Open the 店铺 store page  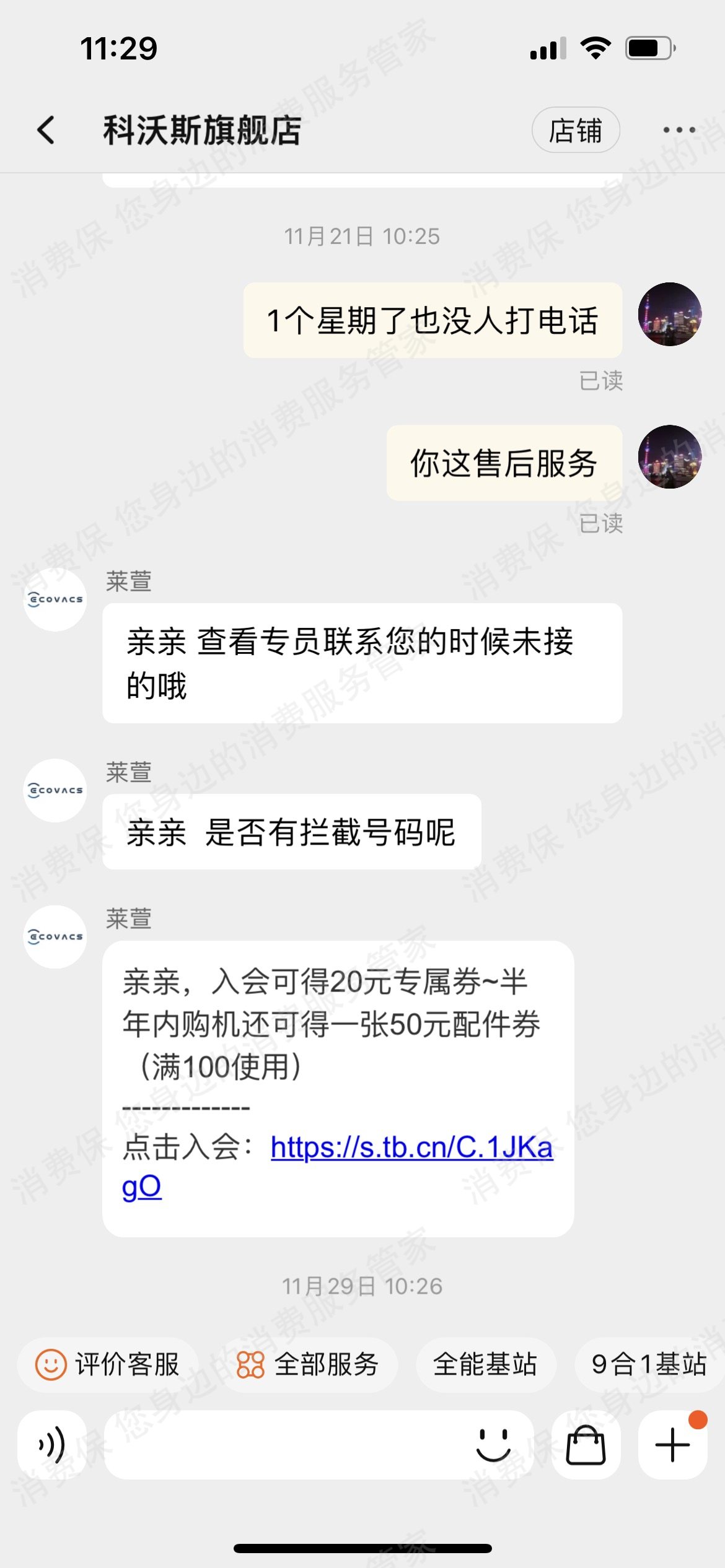pos(575,131)
